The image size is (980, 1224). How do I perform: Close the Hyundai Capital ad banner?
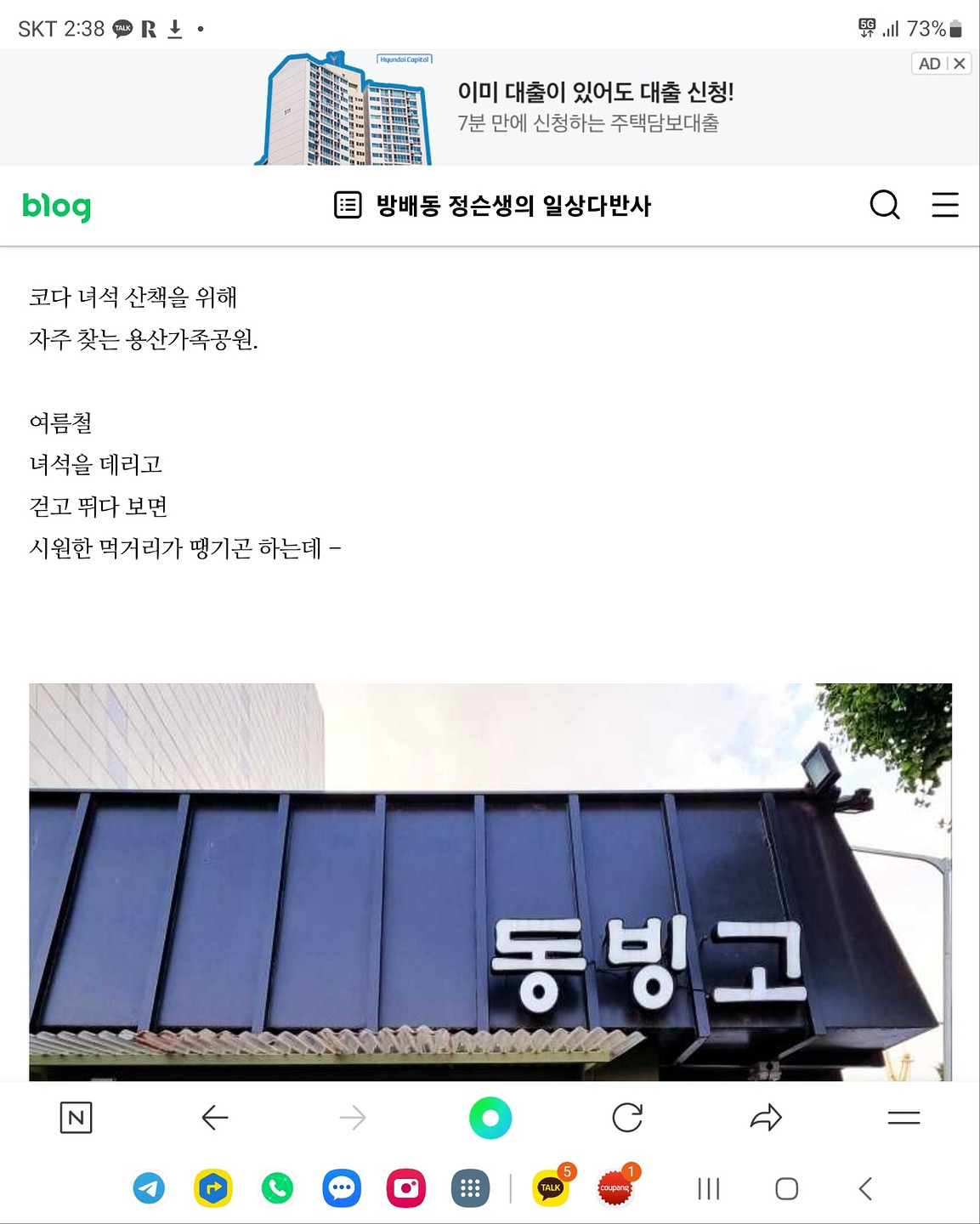point(959,64)
